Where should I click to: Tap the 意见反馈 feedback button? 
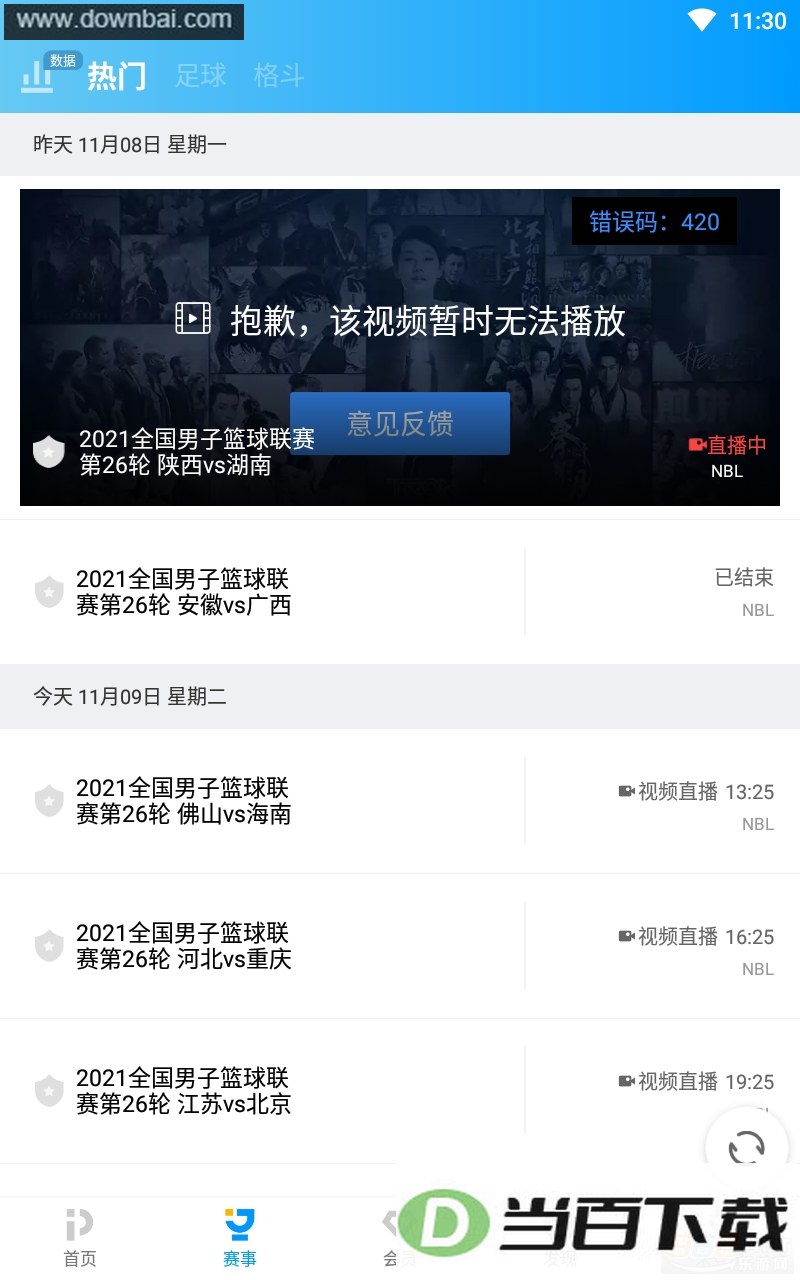[400, 423]
